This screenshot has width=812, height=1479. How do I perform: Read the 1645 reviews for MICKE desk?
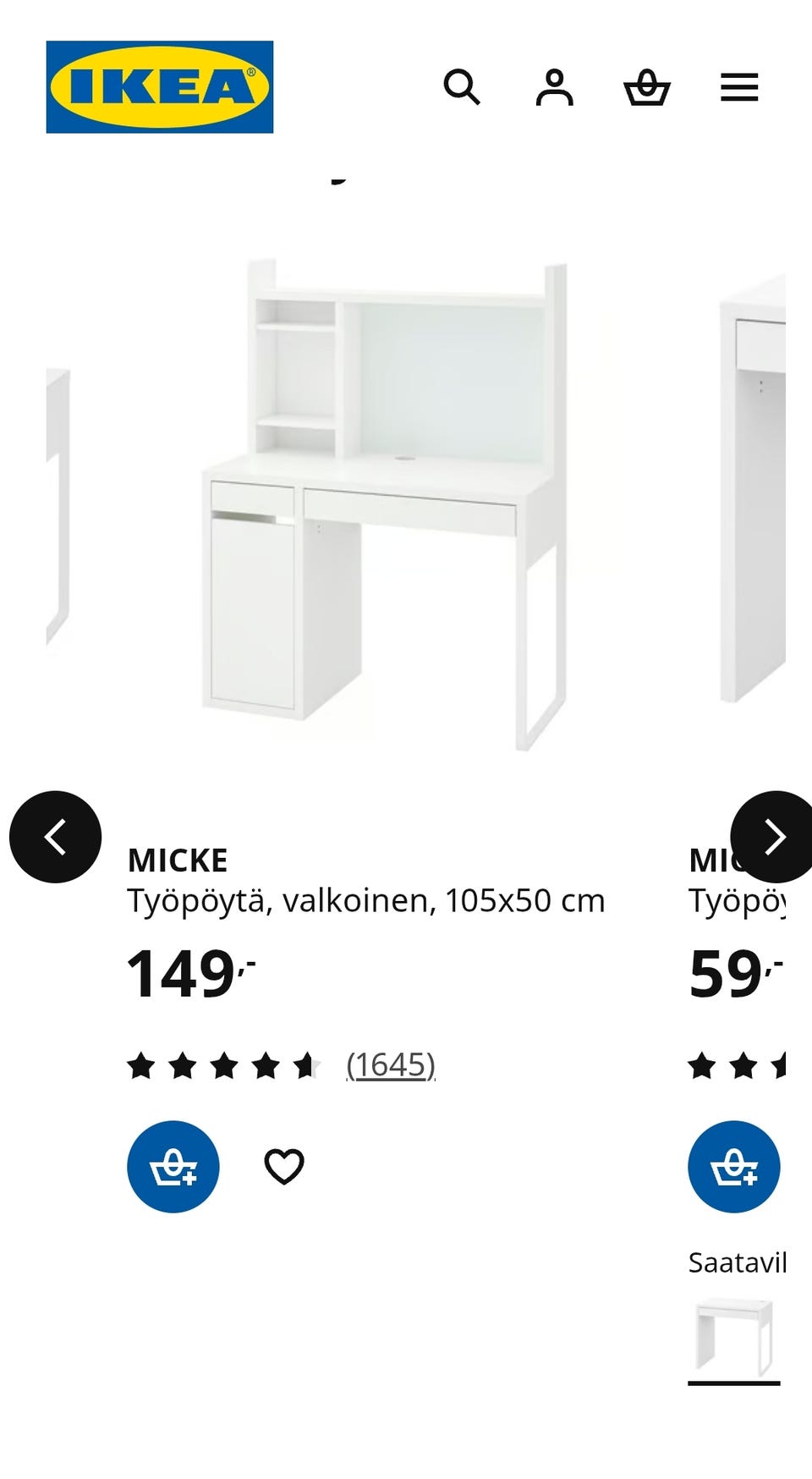[390, 1065]
